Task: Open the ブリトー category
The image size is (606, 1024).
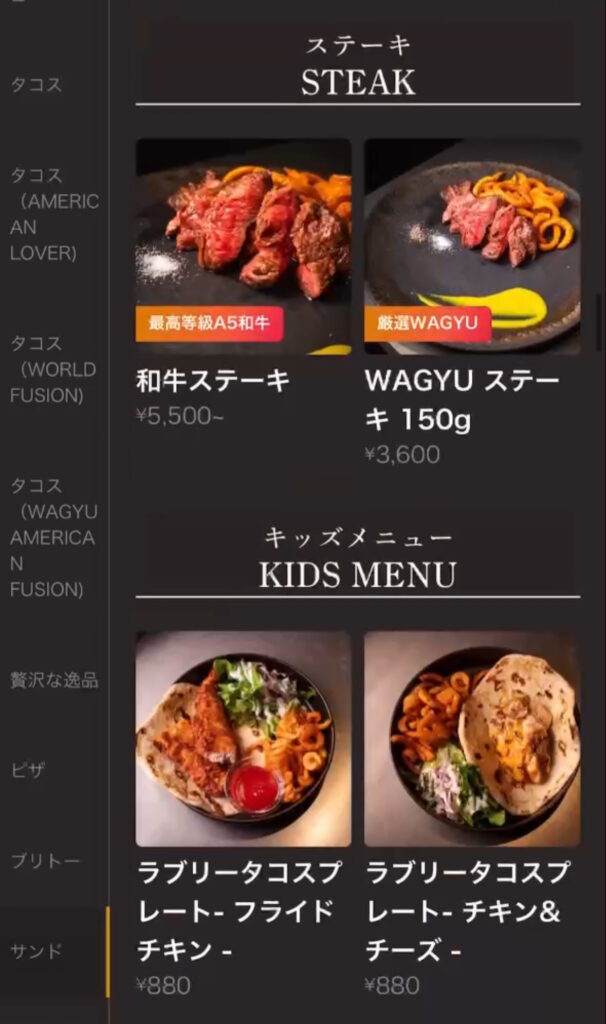Action: [45, 860]
